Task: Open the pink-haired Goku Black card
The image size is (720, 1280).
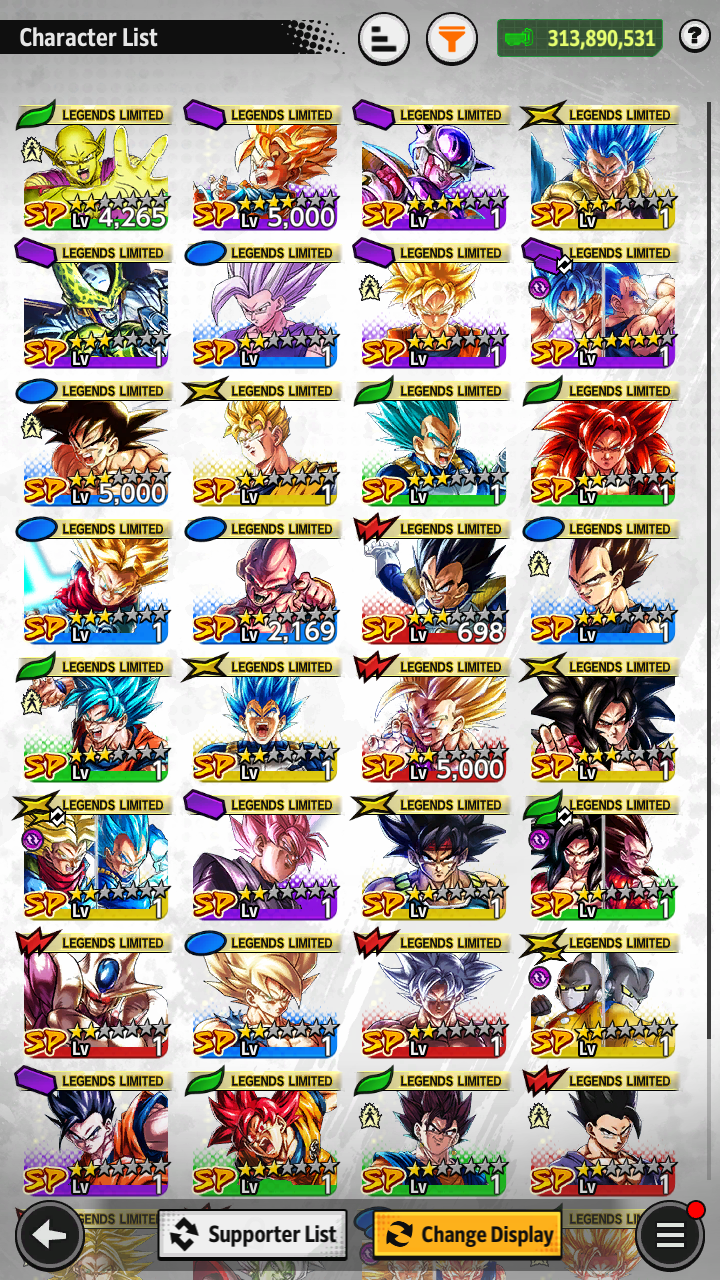Action: (x=264, y=856)
